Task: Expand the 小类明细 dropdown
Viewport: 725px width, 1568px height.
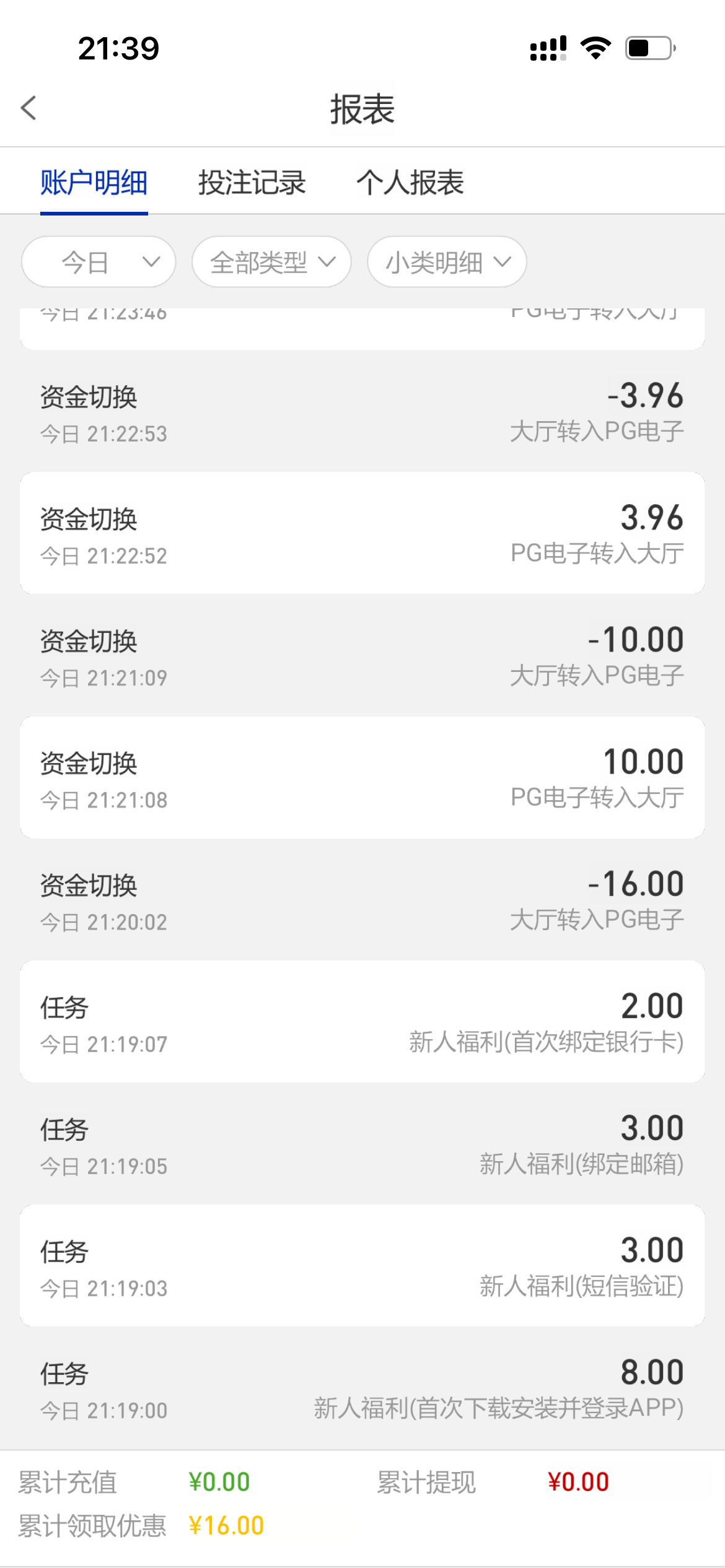Action: coord(447,262)
